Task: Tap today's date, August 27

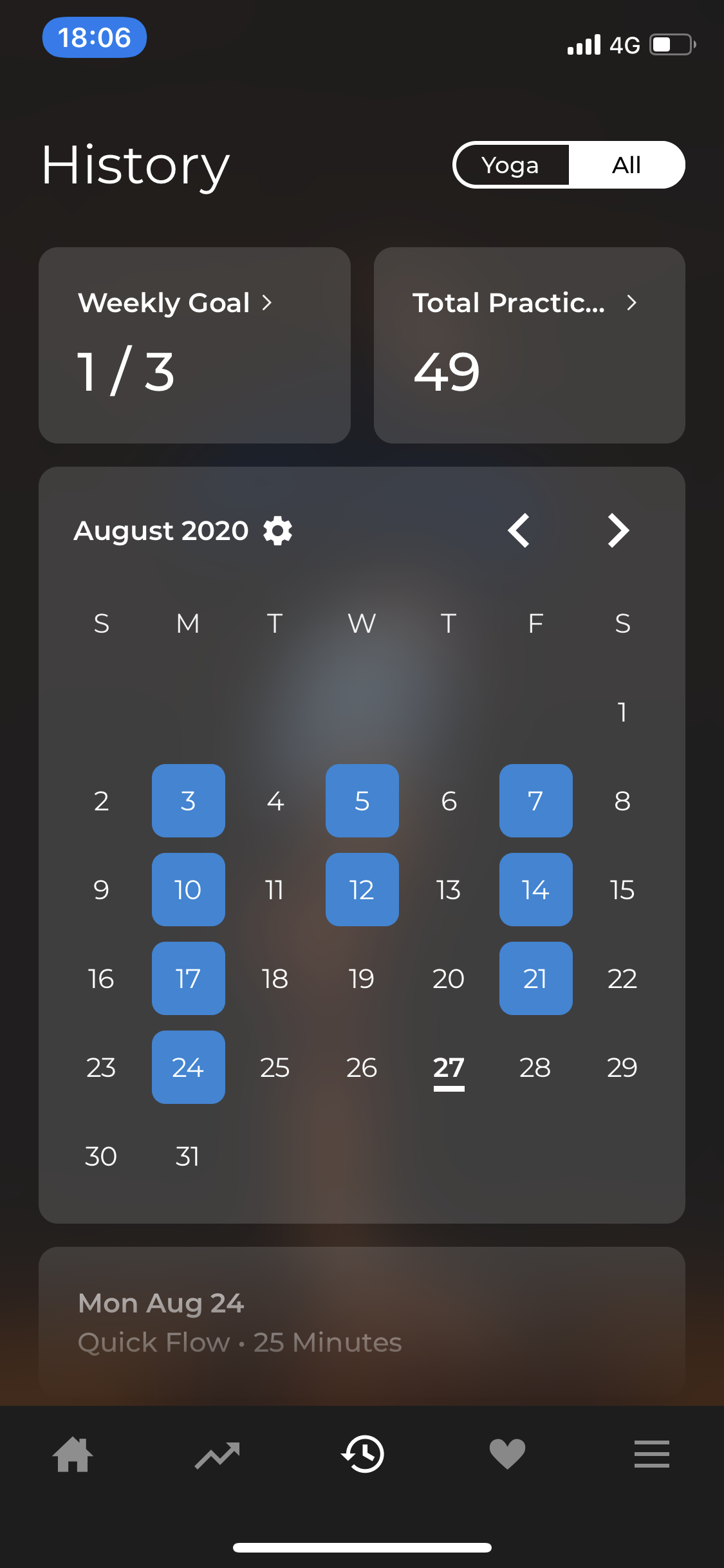Action: (449, 1069)
